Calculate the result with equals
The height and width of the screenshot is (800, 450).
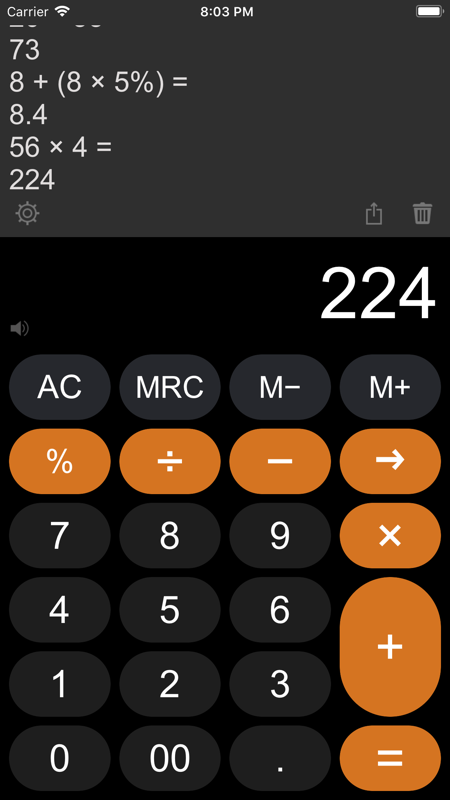(x=390, y=758)
